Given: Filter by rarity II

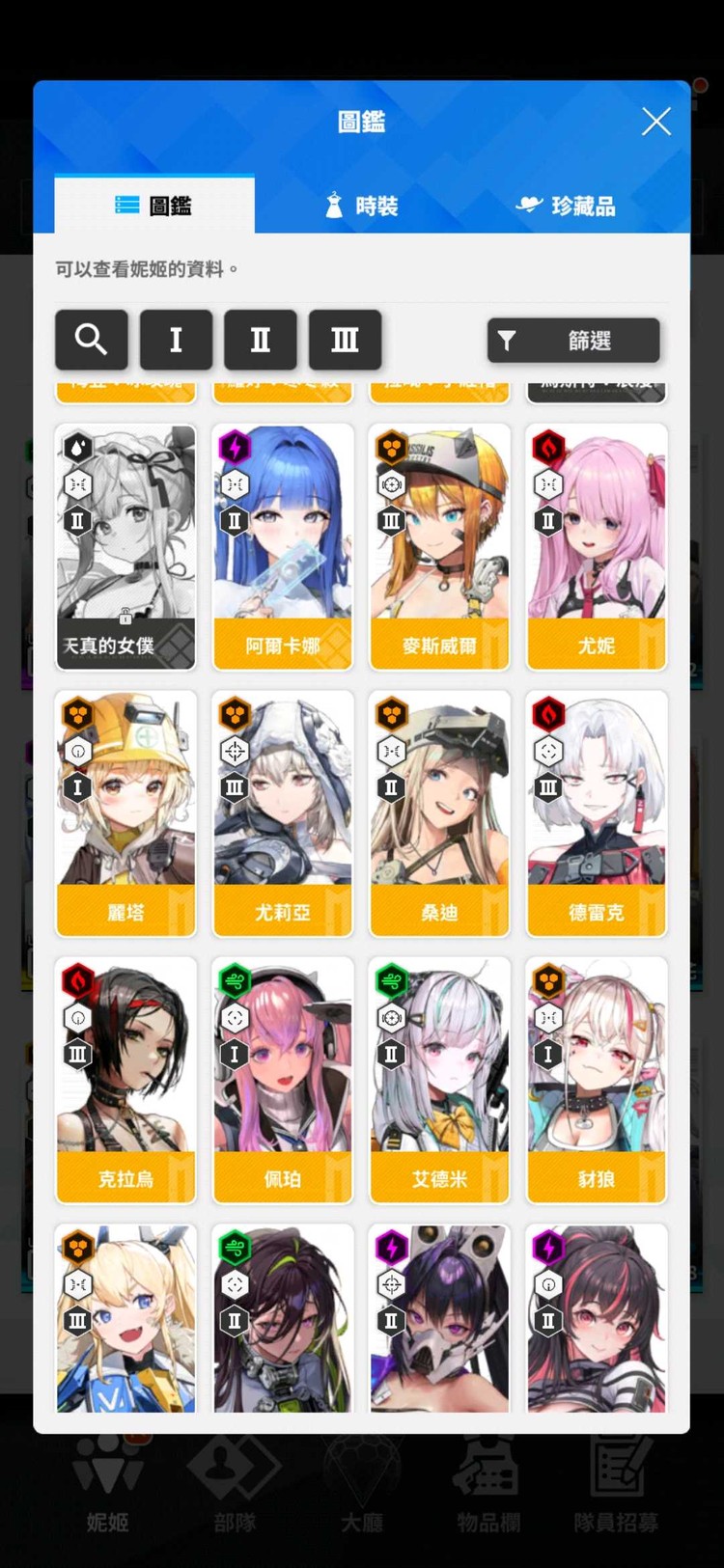Looking at the screenshot, I should click(x=261, y=340).
